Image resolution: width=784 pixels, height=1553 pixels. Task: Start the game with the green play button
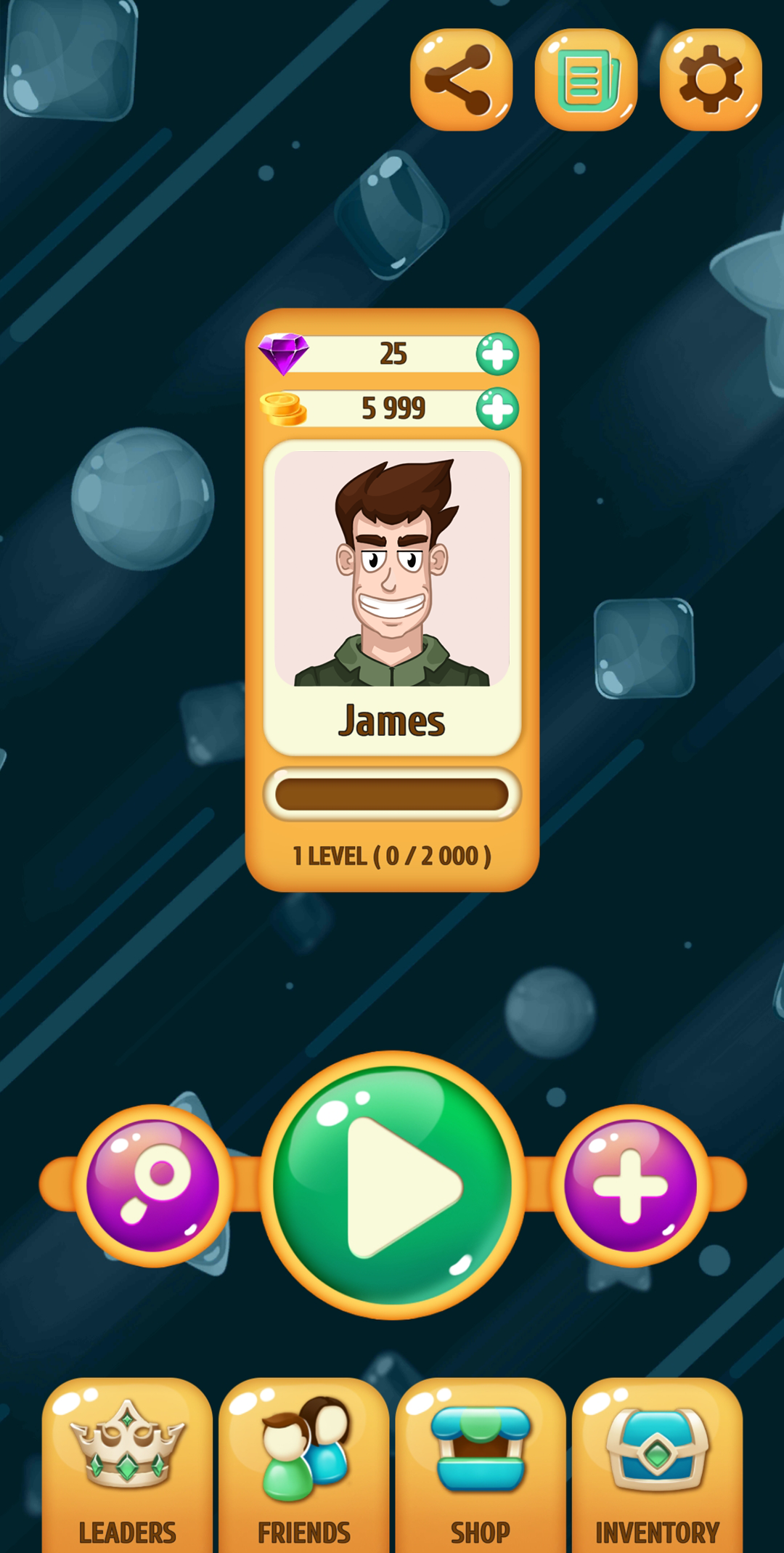392,1185
